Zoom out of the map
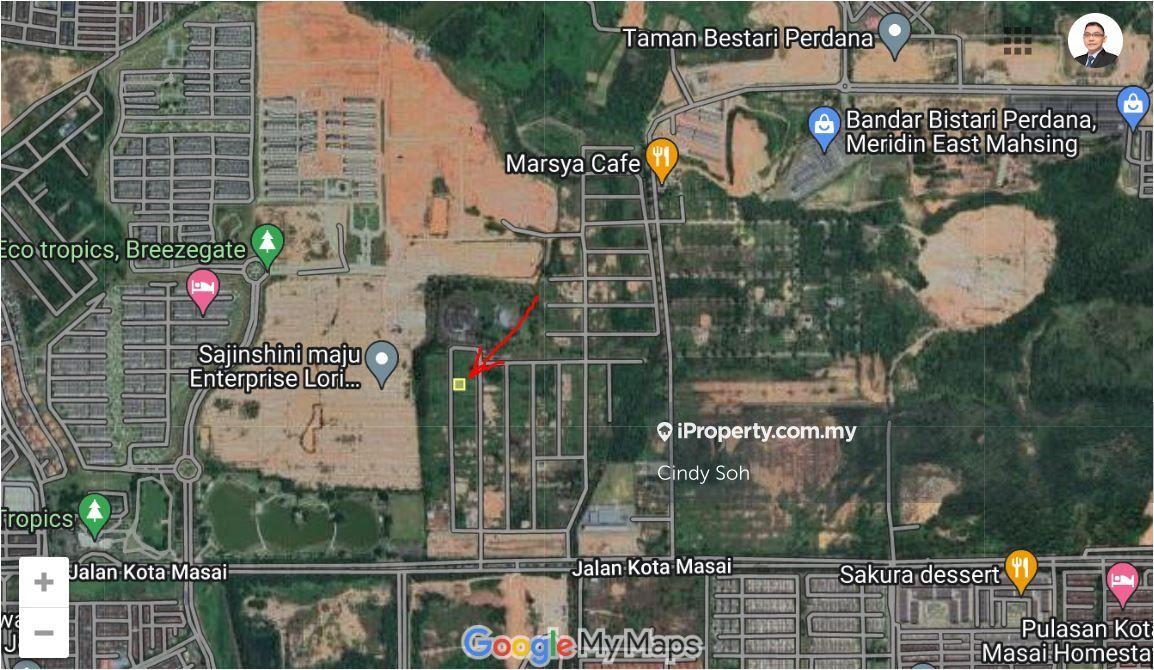 coord(43,633)
